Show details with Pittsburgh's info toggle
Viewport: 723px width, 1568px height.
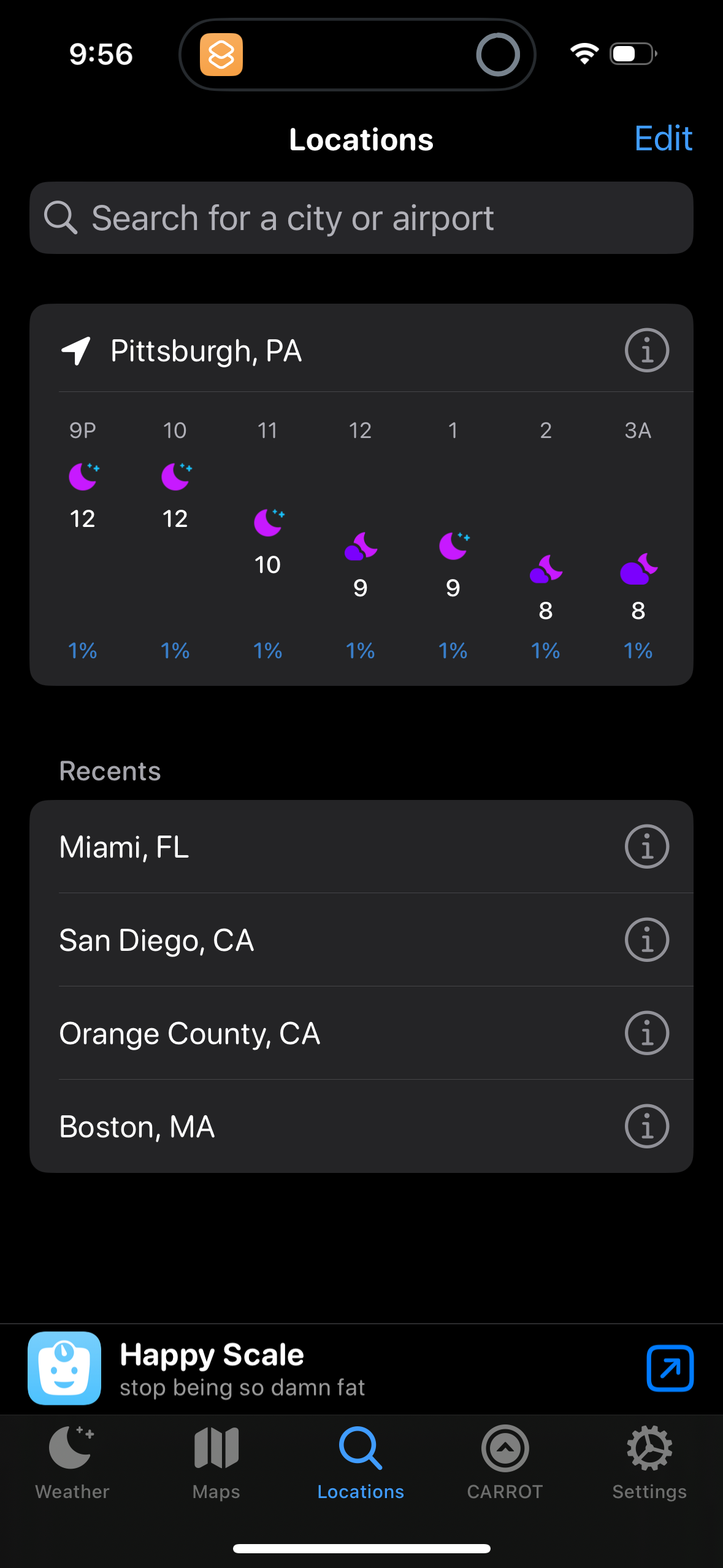coord(646,350)
